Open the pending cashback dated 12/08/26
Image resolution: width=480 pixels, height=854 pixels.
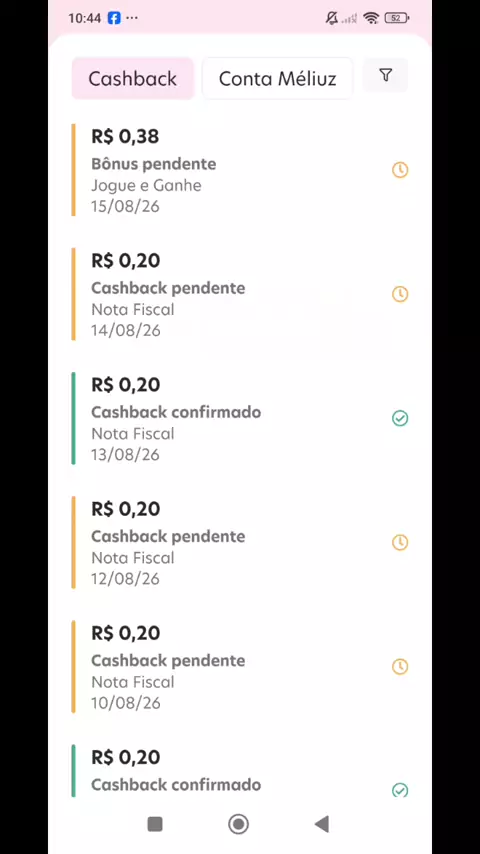tap(240, 542)
